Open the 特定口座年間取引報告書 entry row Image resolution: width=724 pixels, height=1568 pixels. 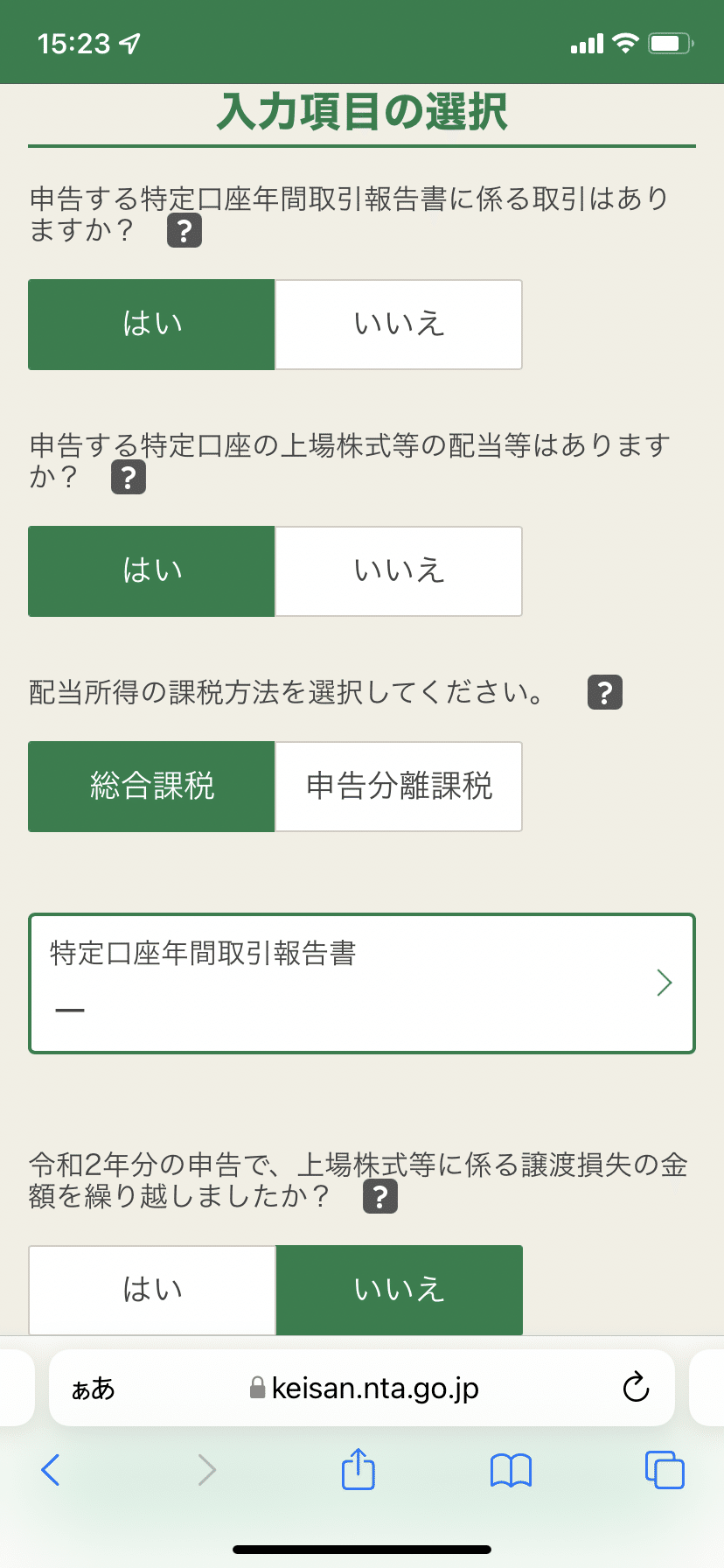tap(362, 983)
